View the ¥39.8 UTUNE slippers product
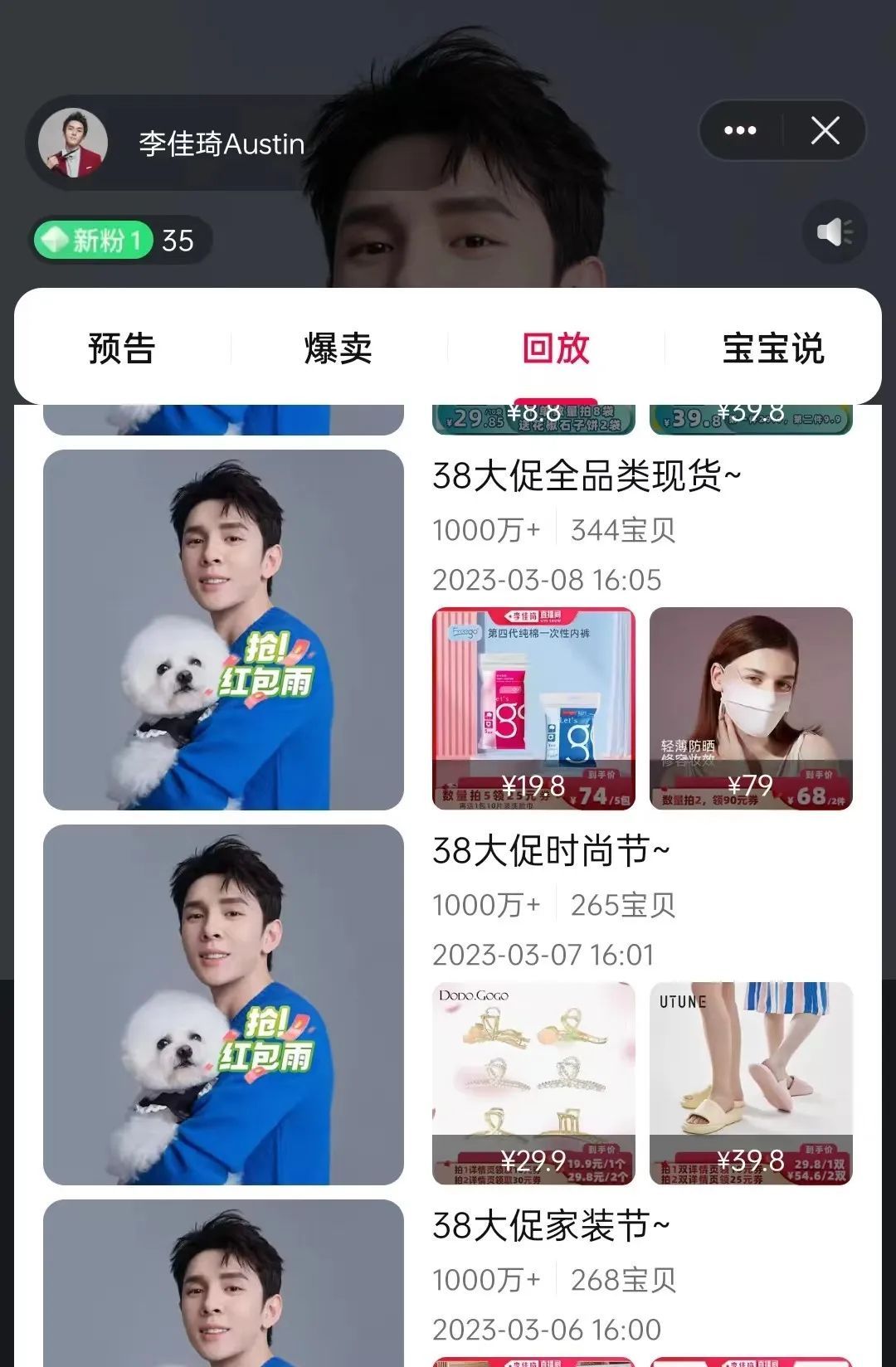Viewport: 896px width, 1367px height. click(x=751, y=1083)
